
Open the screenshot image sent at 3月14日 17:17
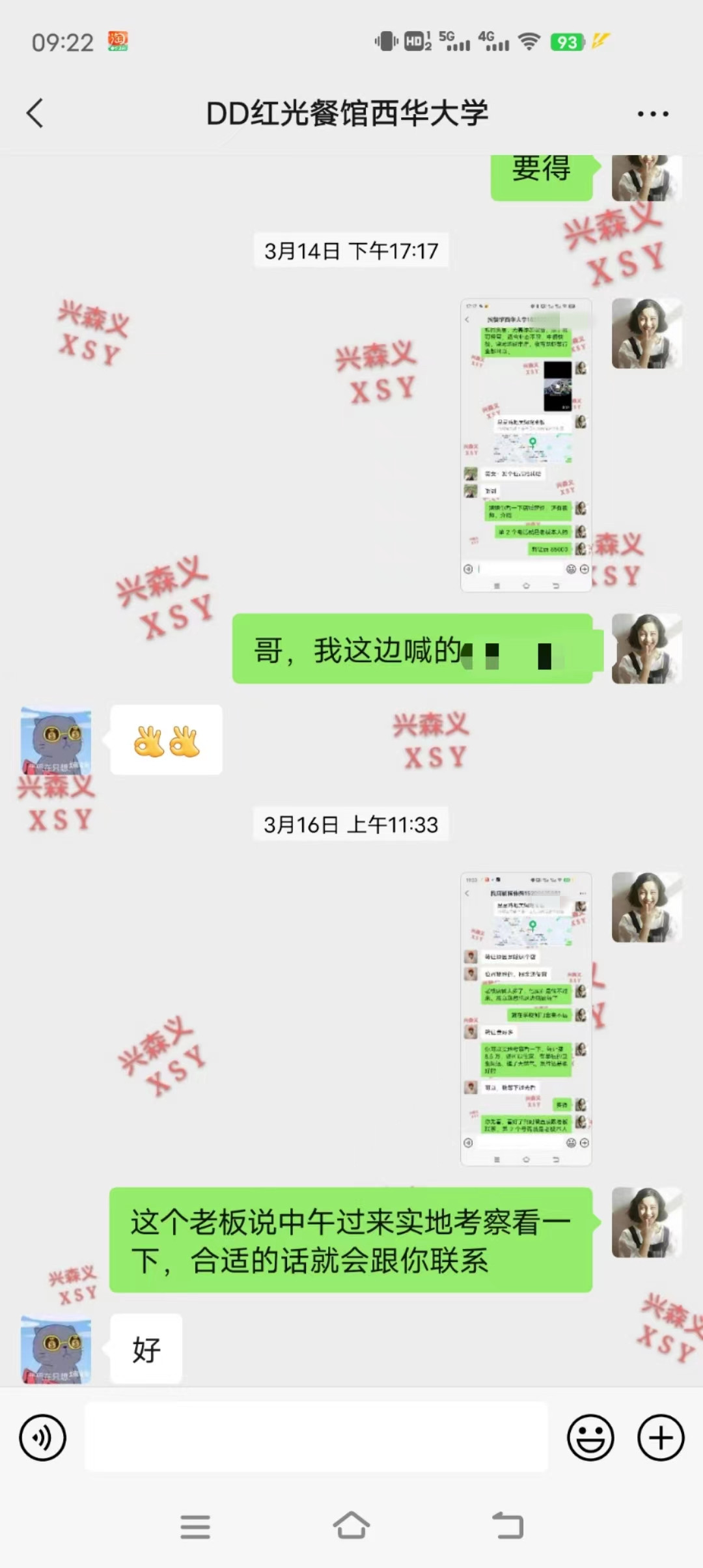coord(525,445)
